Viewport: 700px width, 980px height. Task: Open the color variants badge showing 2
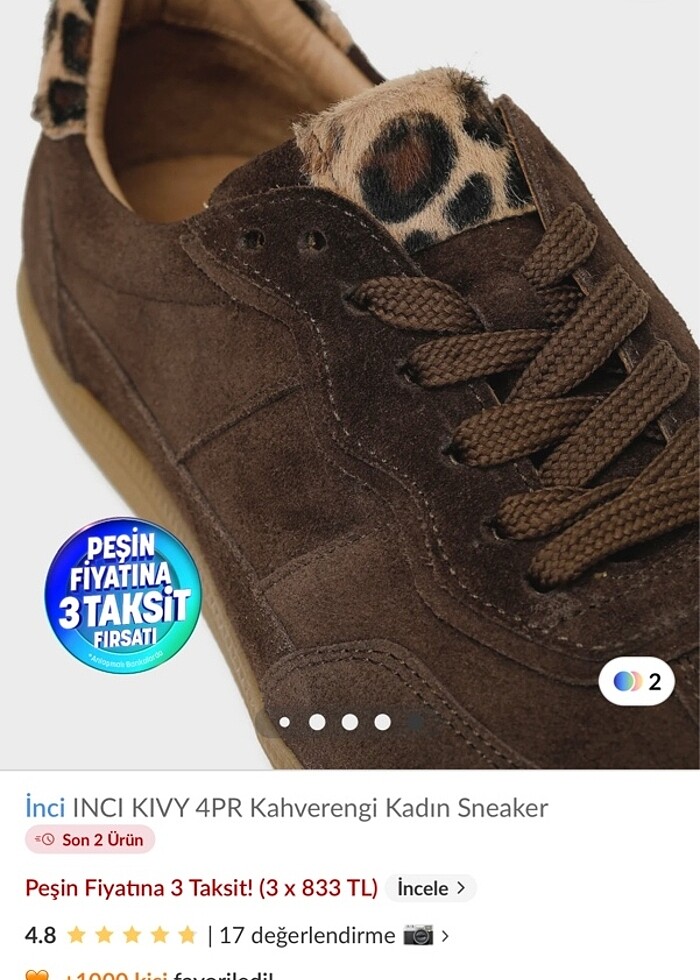coord(637,682)
